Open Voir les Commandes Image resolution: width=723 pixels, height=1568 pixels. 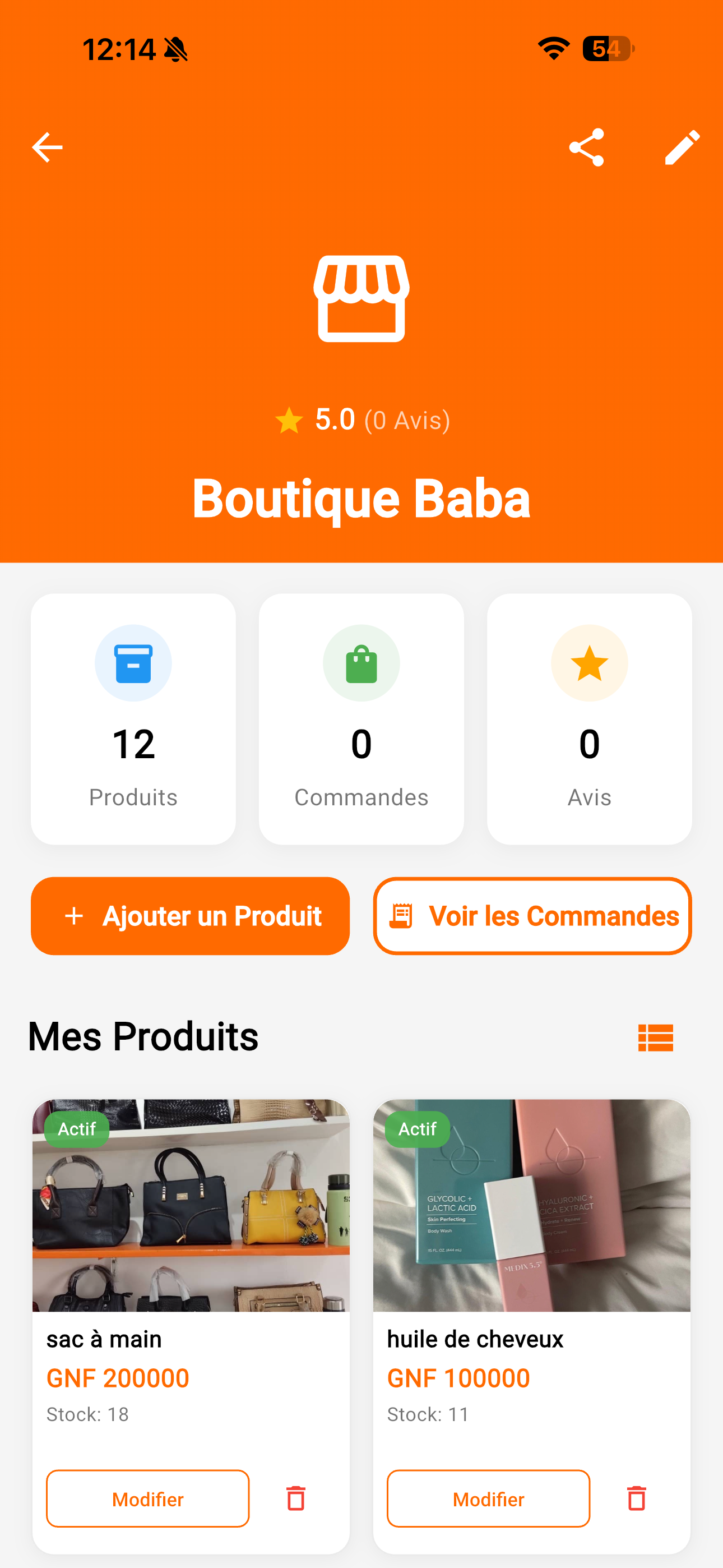click(x=532, y=915)
